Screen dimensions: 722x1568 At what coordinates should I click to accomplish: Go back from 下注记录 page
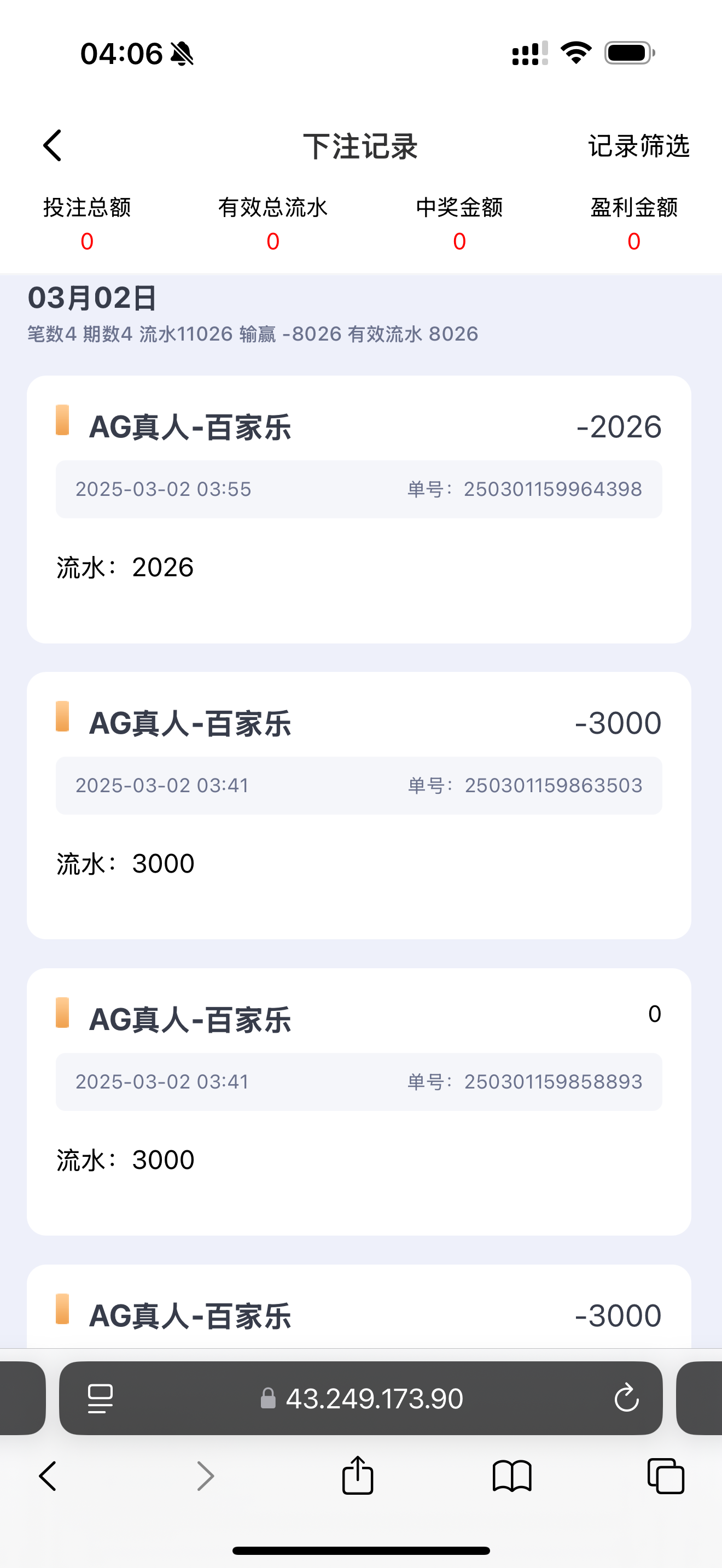(x=53, y=146)
